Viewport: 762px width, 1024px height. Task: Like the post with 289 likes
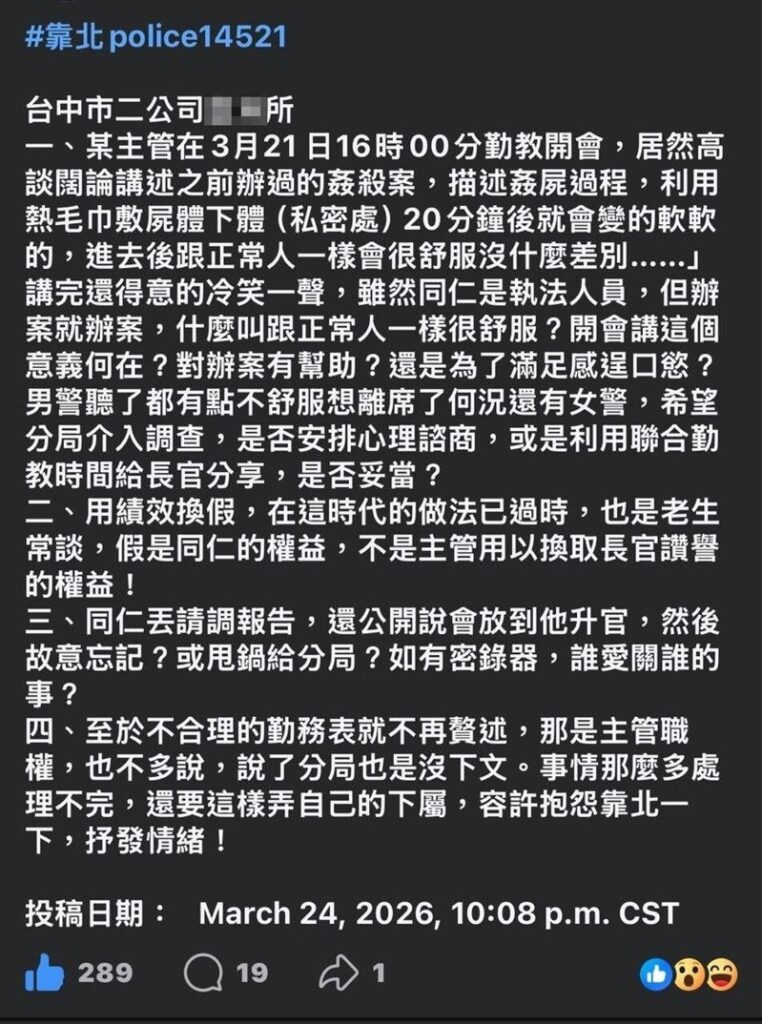tap(45, 972)
